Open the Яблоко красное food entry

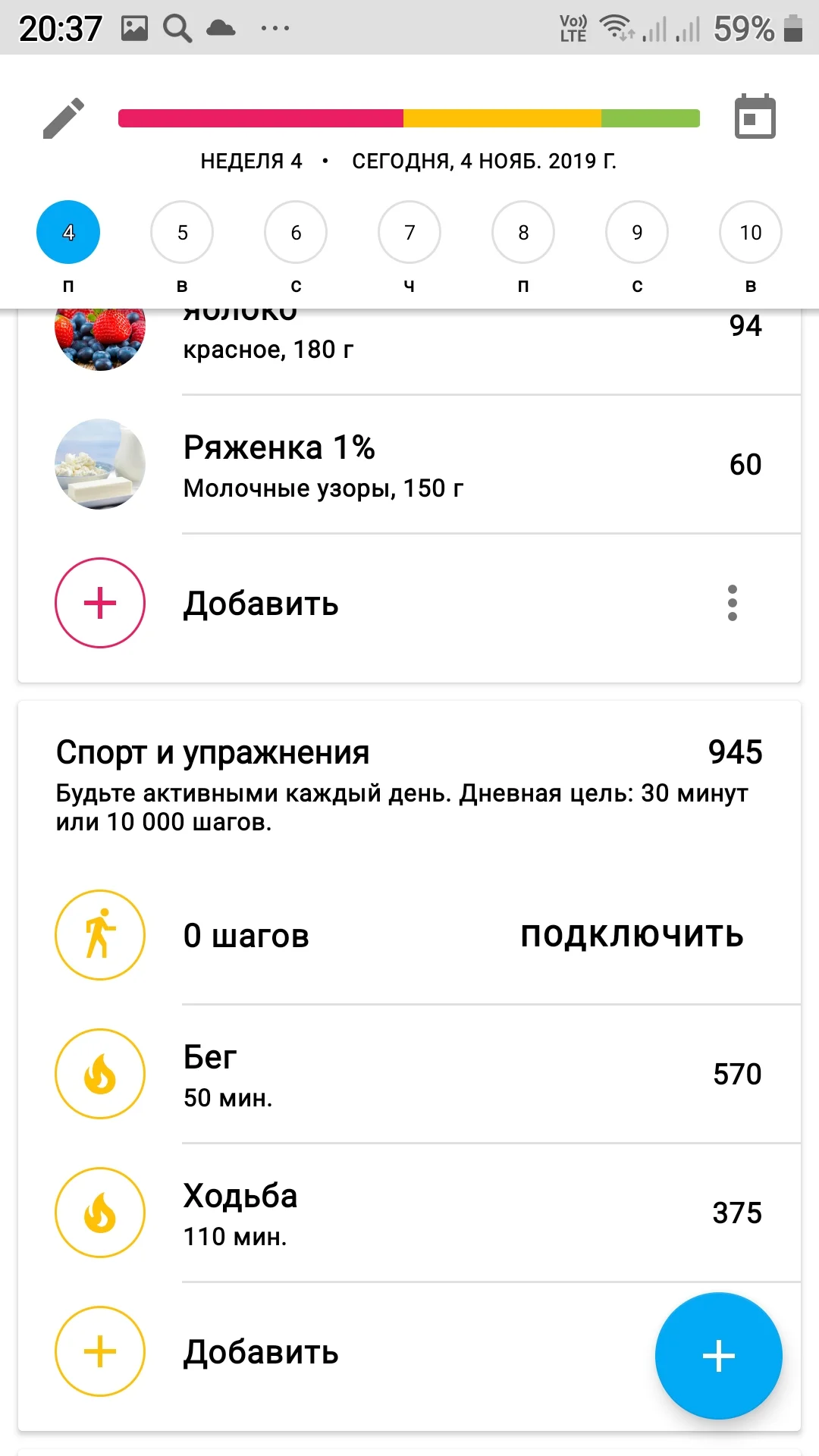(x=409, y=341)
